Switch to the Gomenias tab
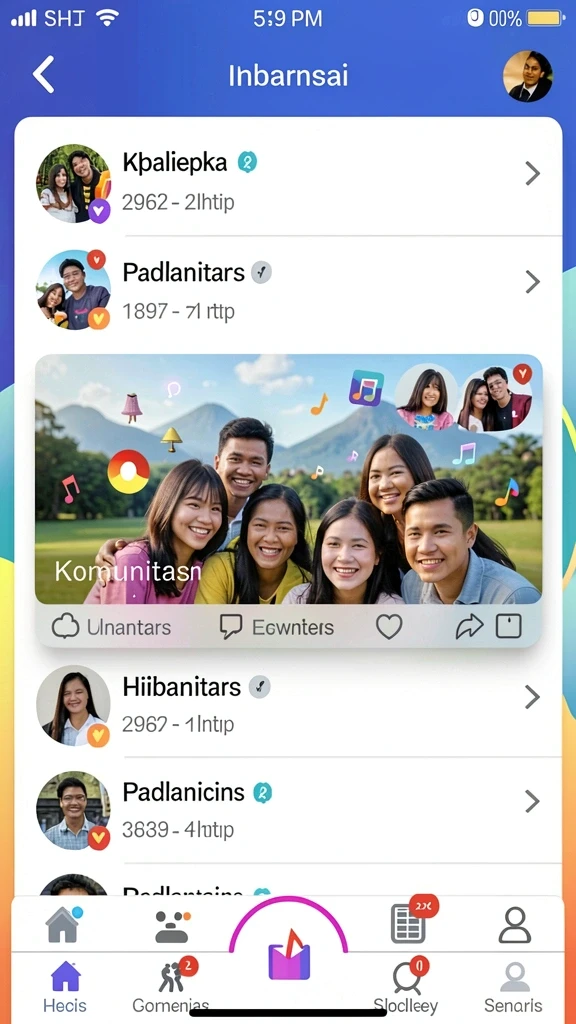 171,986
